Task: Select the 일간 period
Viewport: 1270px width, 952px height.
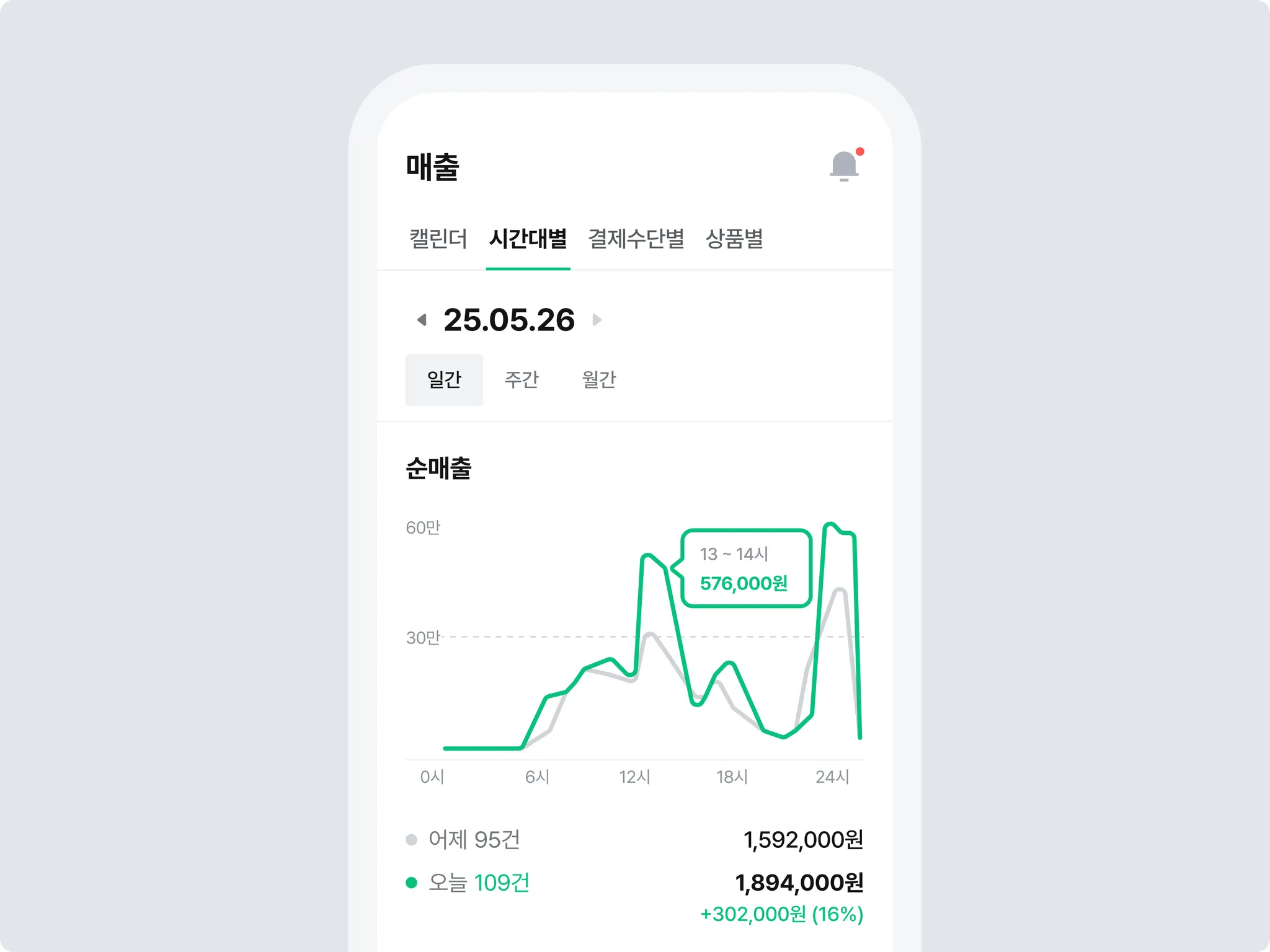Action: [444, 379]
